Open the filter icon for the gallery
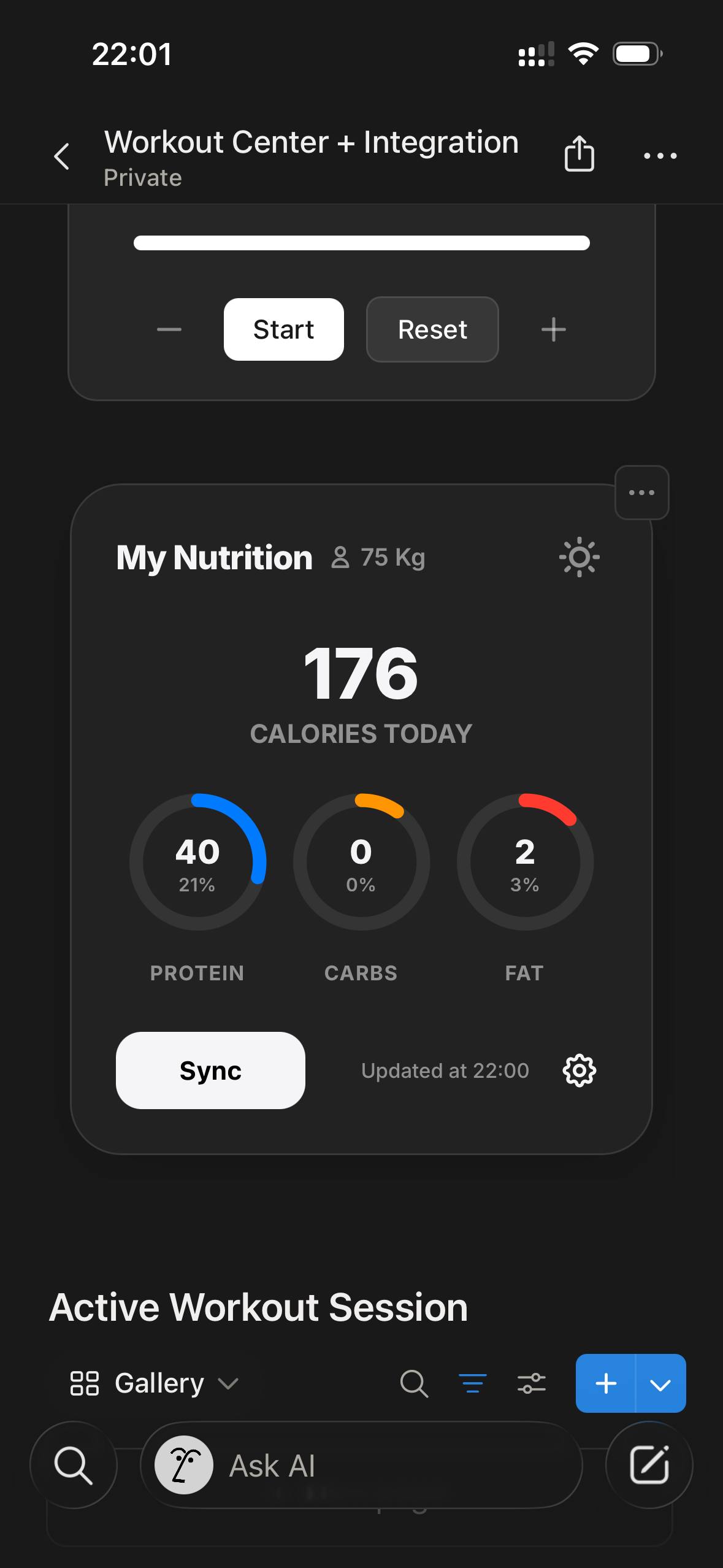This screenshot has width=723, height=1568. coord(472,1383)
